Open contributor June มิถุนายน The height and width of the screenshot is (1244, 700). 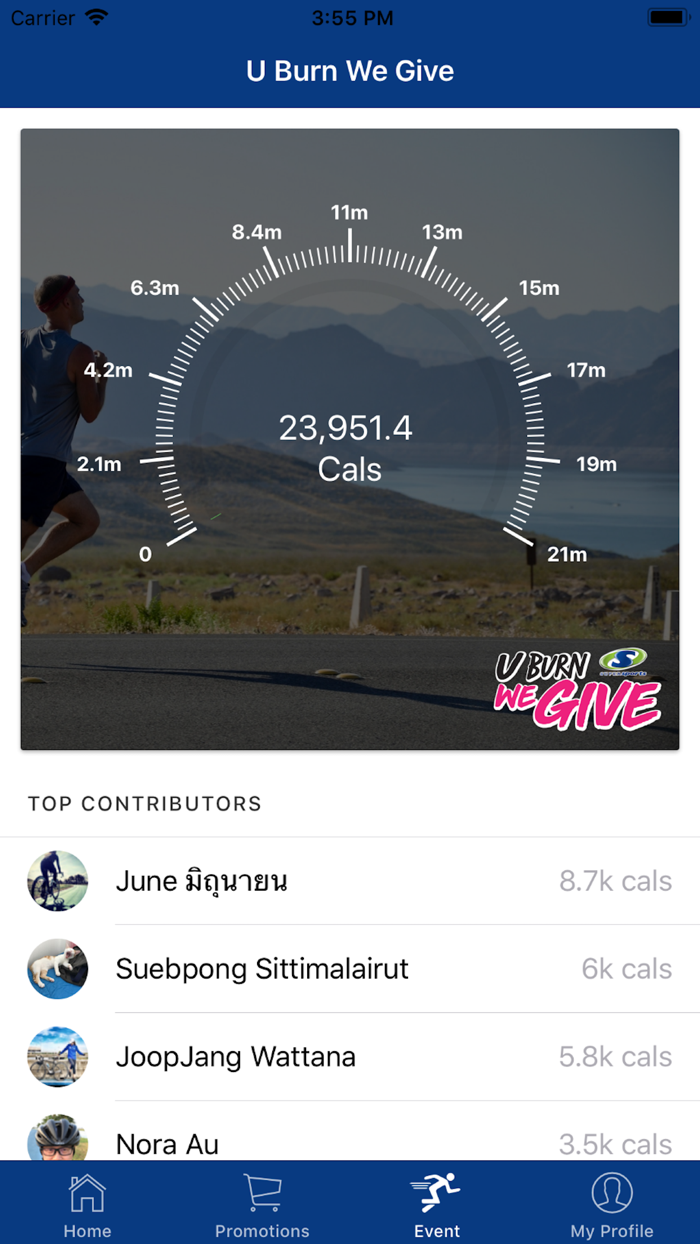(350, 881)
